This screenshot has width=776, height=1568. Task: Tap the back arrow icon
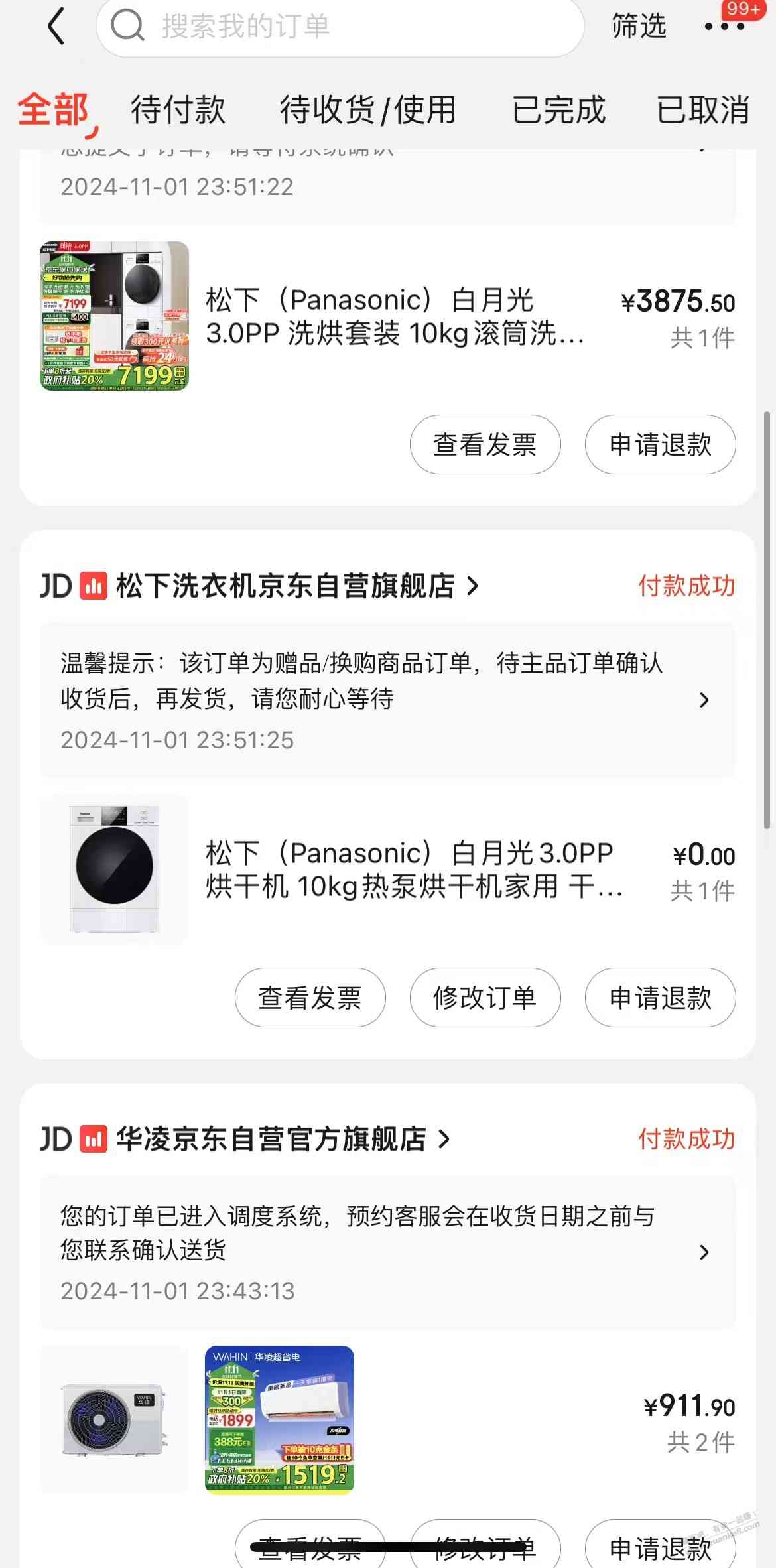click(x=56, y=27)
